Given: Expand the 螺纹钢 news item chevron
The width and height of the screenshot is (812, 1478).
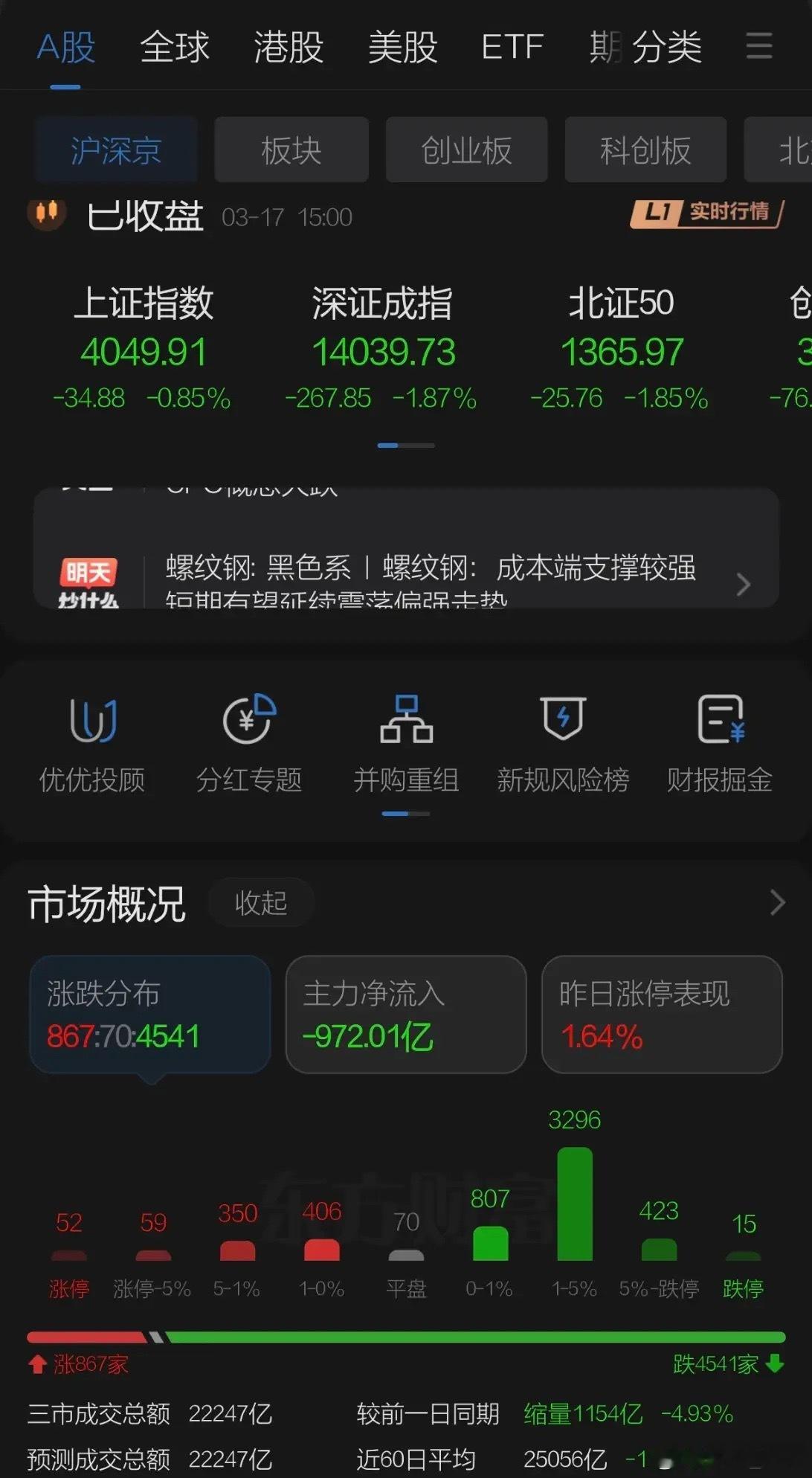Looking at the screenshot, I should tap(743, 585).
